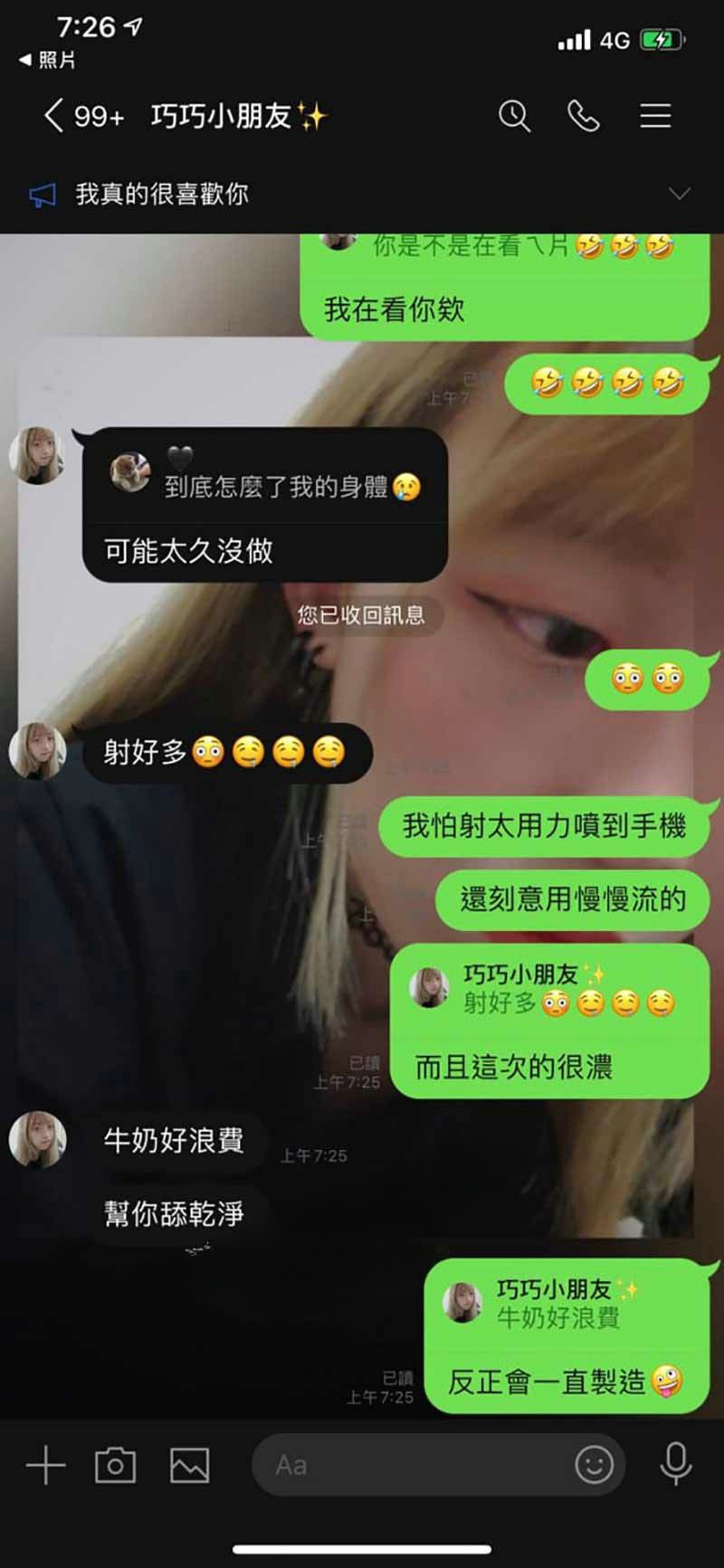The width and height of the screenshot is (724, 1568).
Task: Open the camera
Action: pos(115,1465)
